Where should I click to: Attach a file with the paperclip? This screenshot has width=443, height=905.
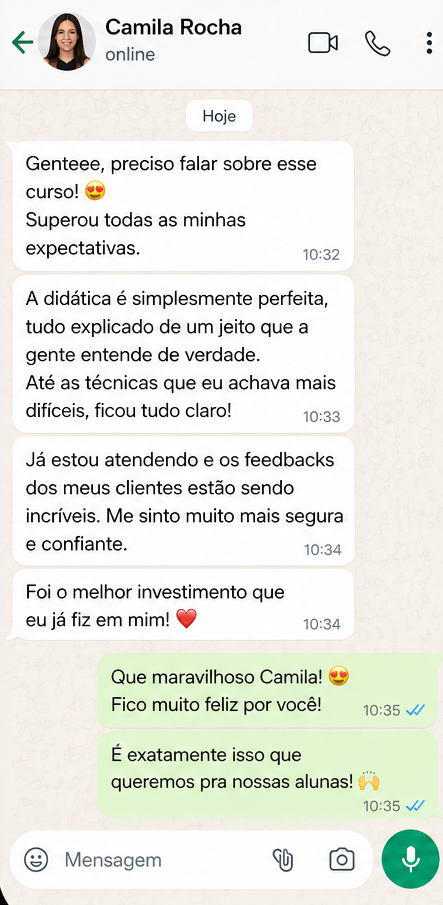coord(283,860)
